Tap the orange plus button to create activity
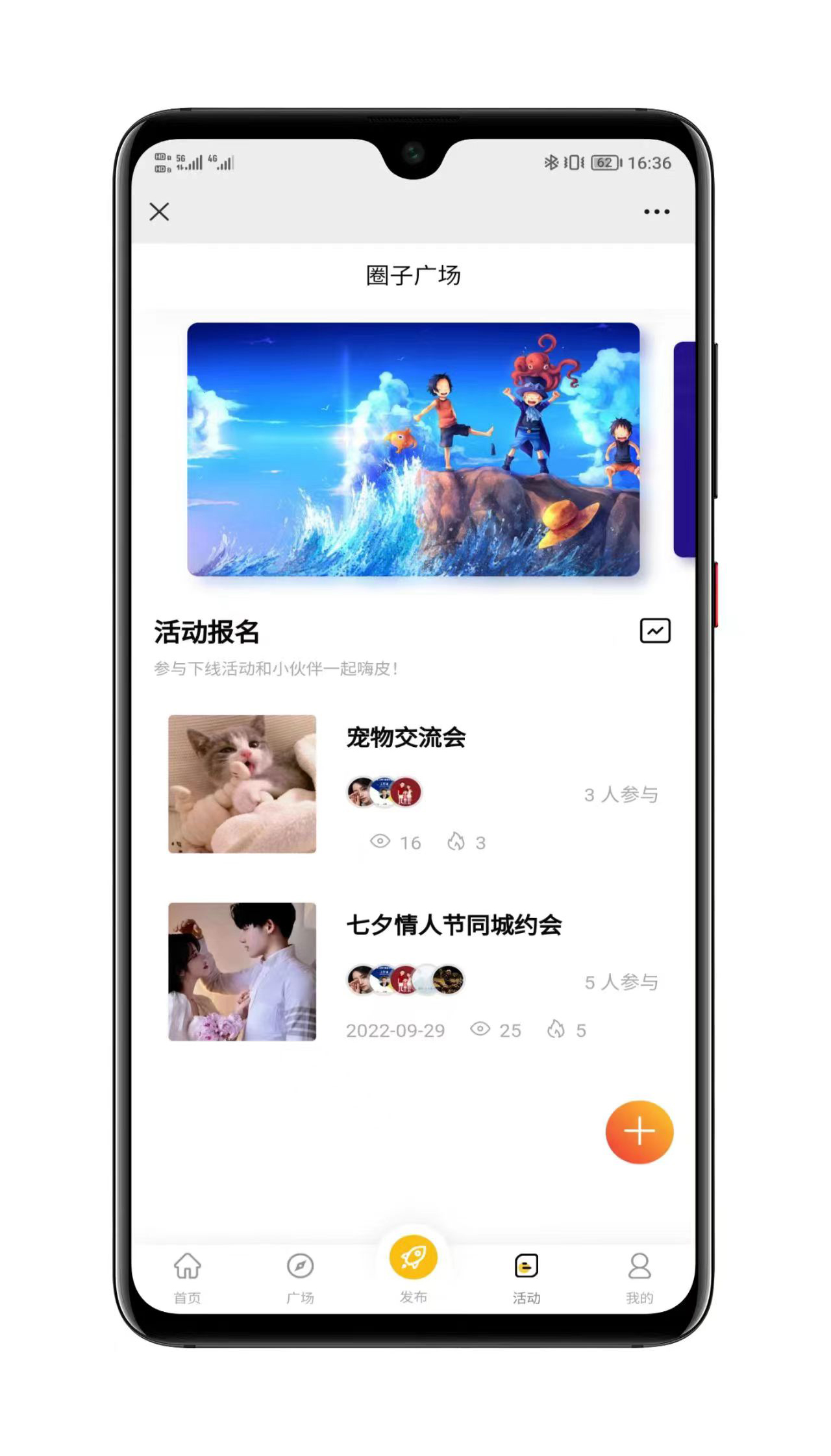 (x=639, y=1131)
